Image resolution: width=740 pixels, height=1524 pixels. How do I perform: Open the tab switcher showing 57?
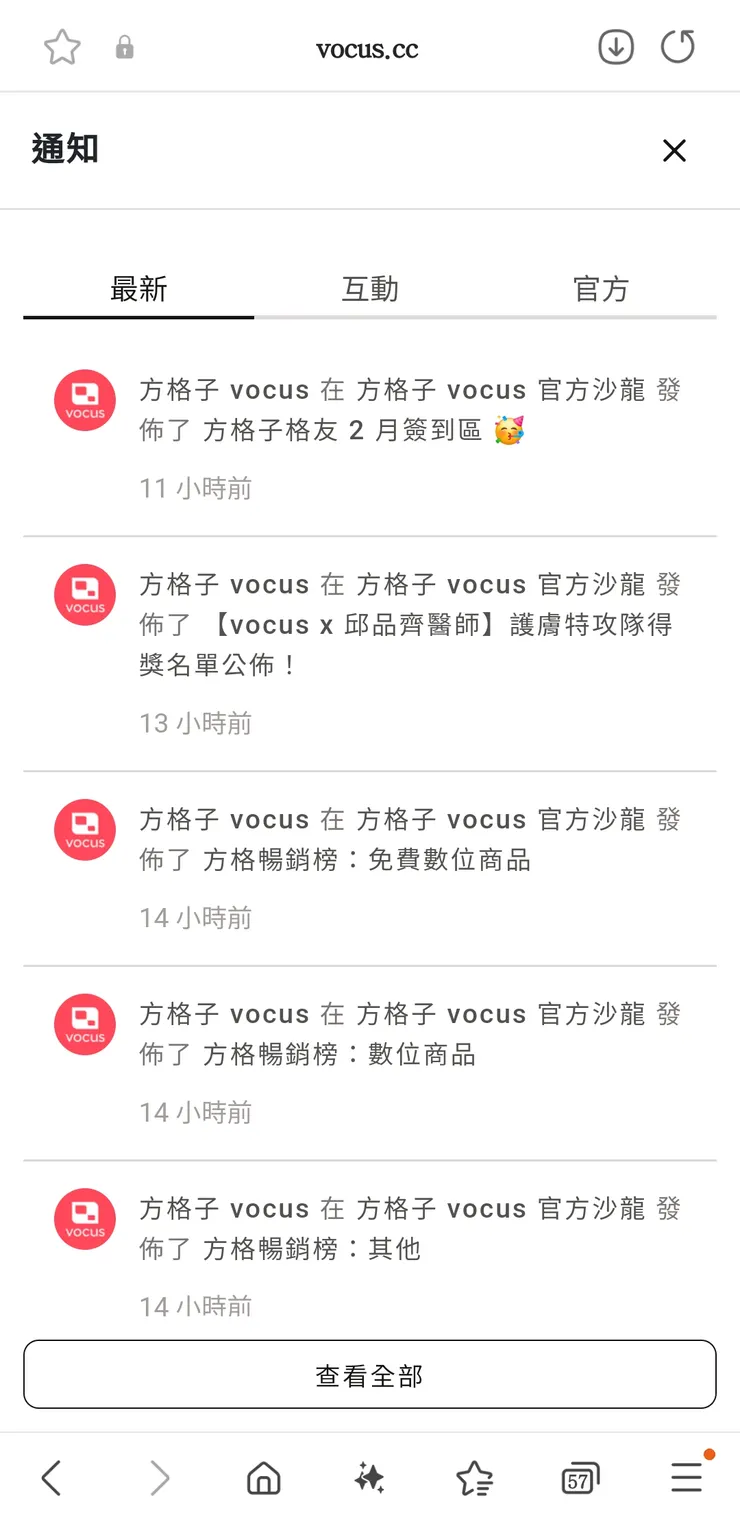pyautogui.click(x=578, y=1477)
